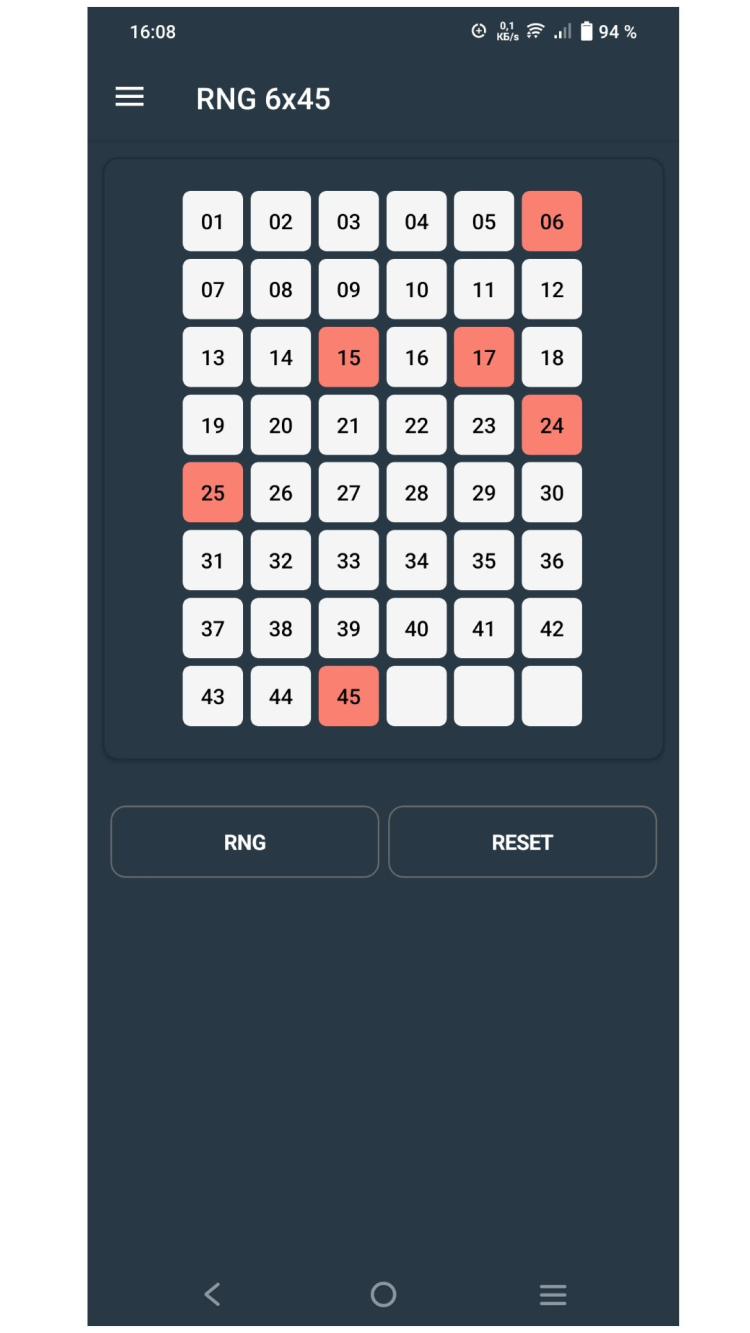750x1333 pixels.
Task: Go back using system back button
Action: (x=212, y=1294)
